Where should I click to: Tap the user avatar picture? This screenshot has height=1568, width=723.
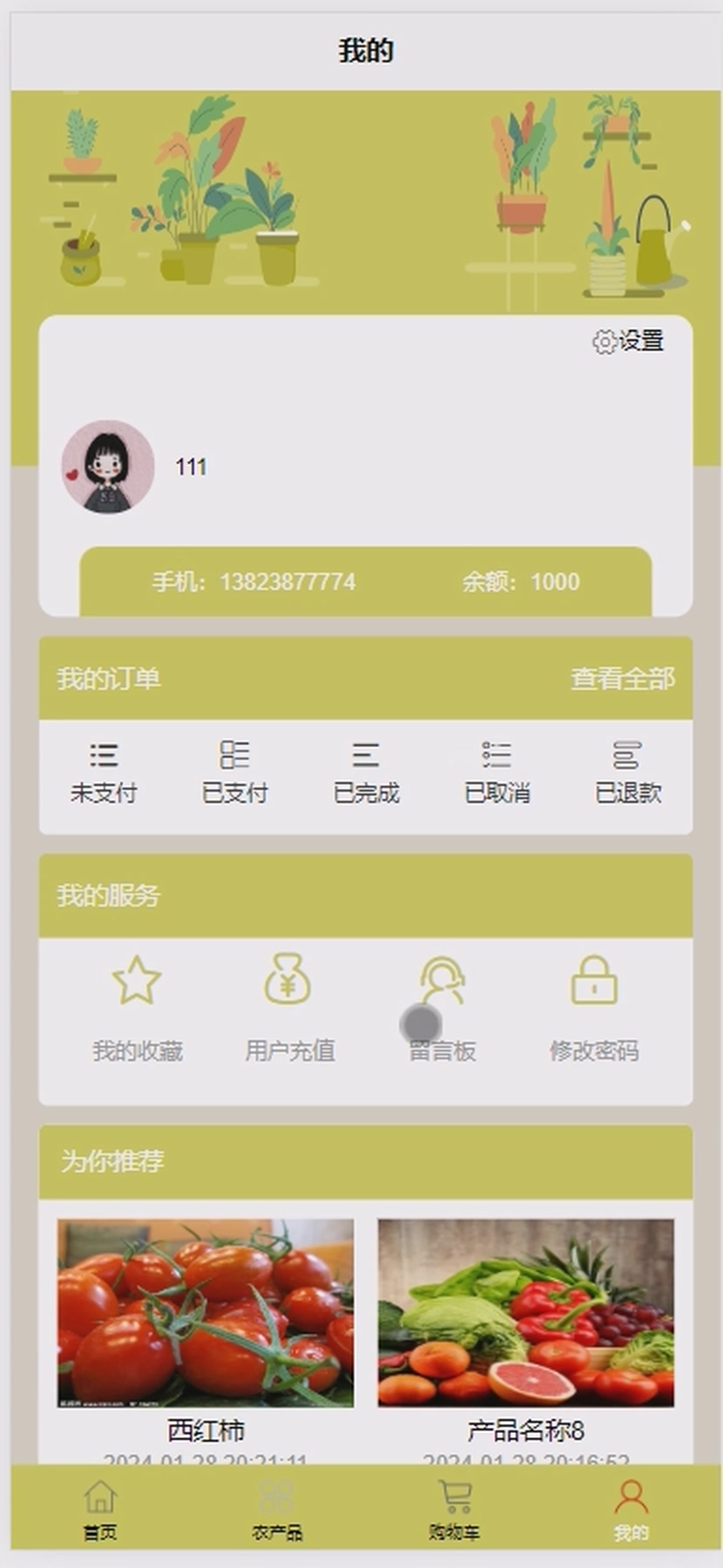coord(108,467)
